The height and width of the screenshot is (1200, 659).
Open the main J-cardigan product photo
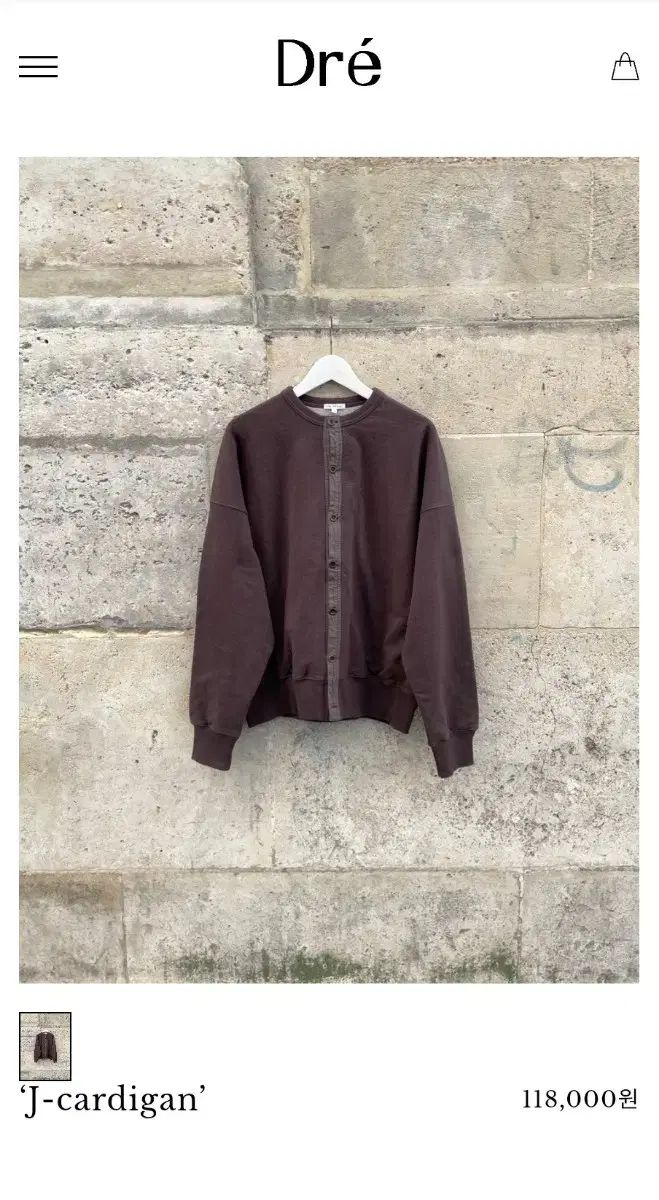(329, 570)
